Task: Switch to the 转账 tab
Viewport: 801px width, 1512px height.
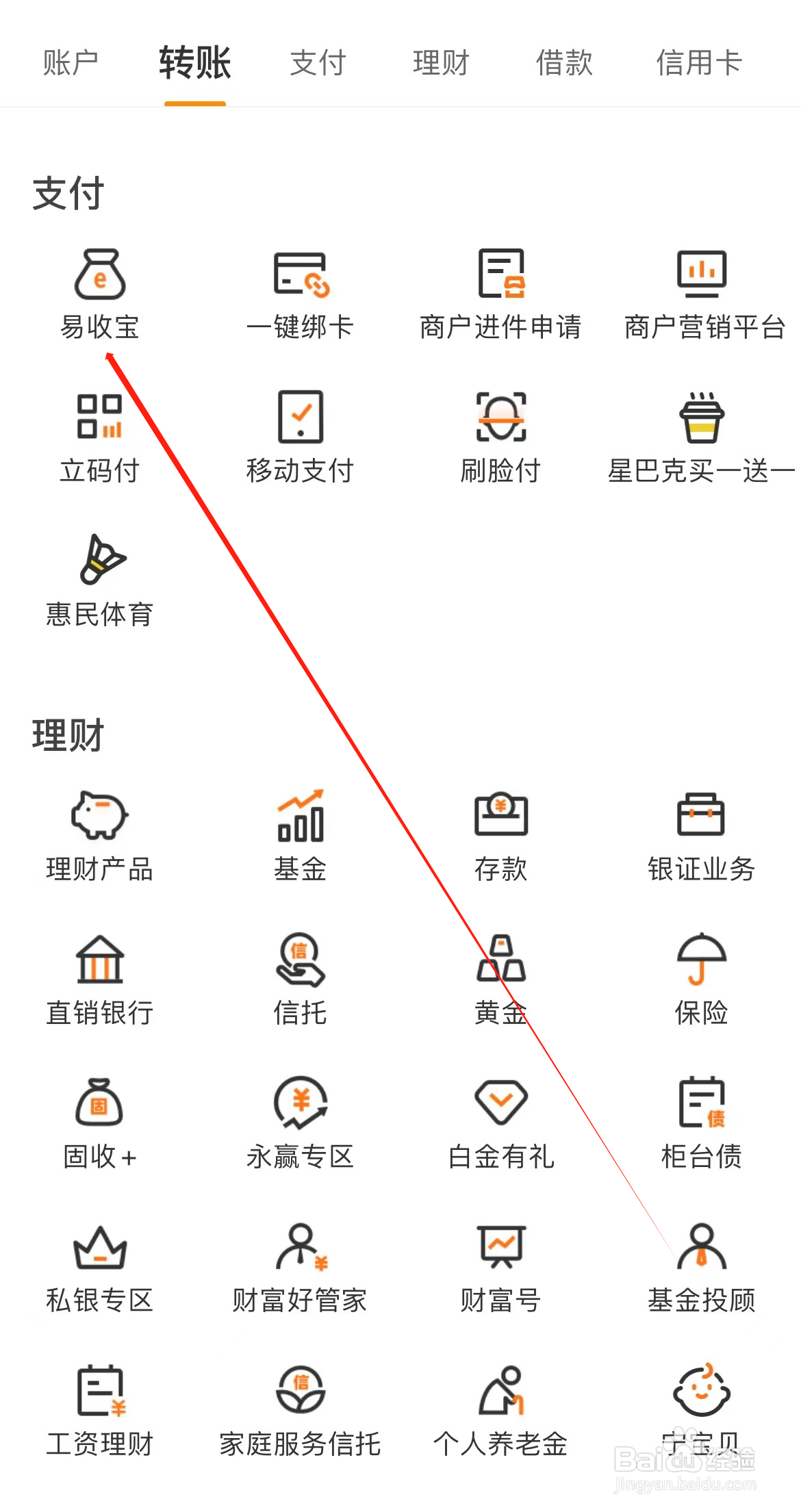Action: tap(196, 63)
